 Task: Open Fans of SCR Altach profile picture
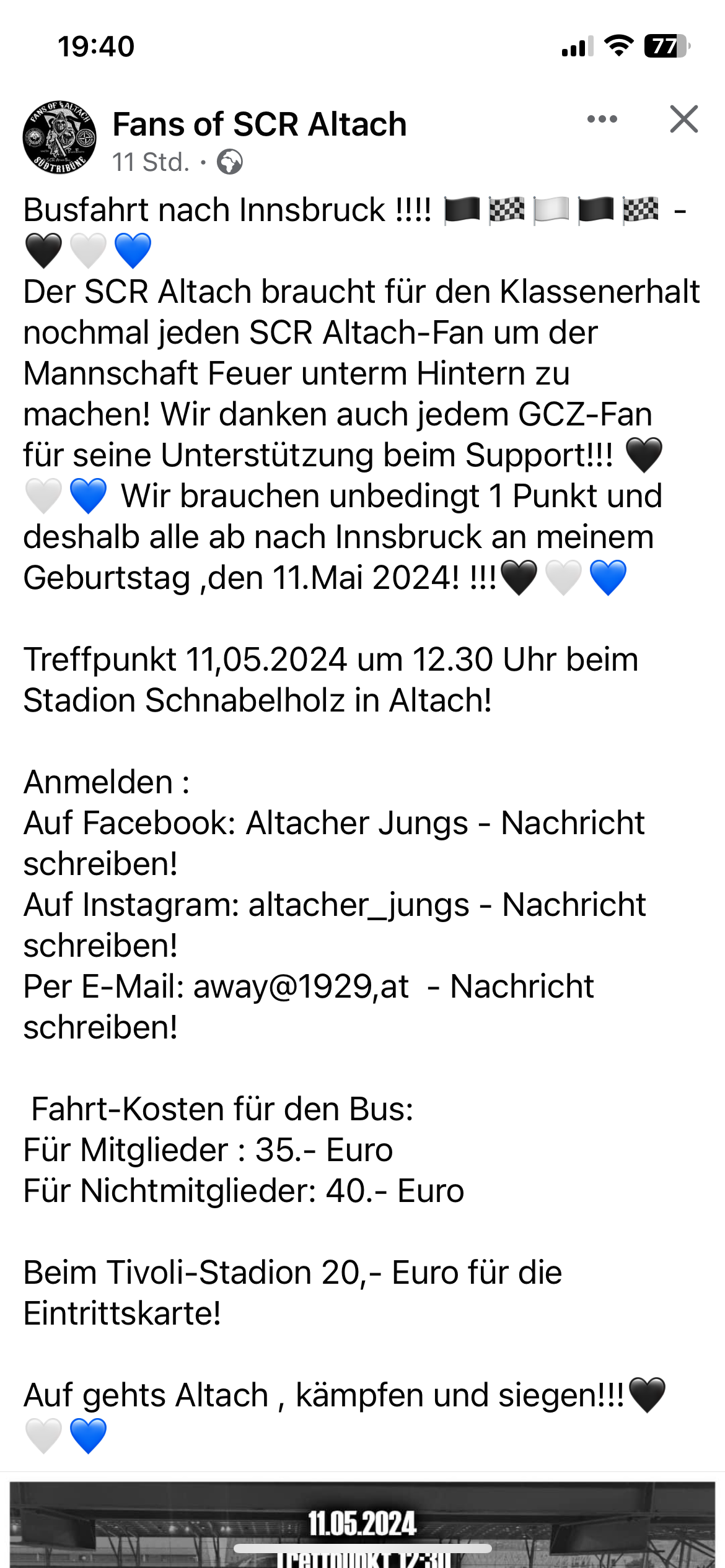(59, 137)
